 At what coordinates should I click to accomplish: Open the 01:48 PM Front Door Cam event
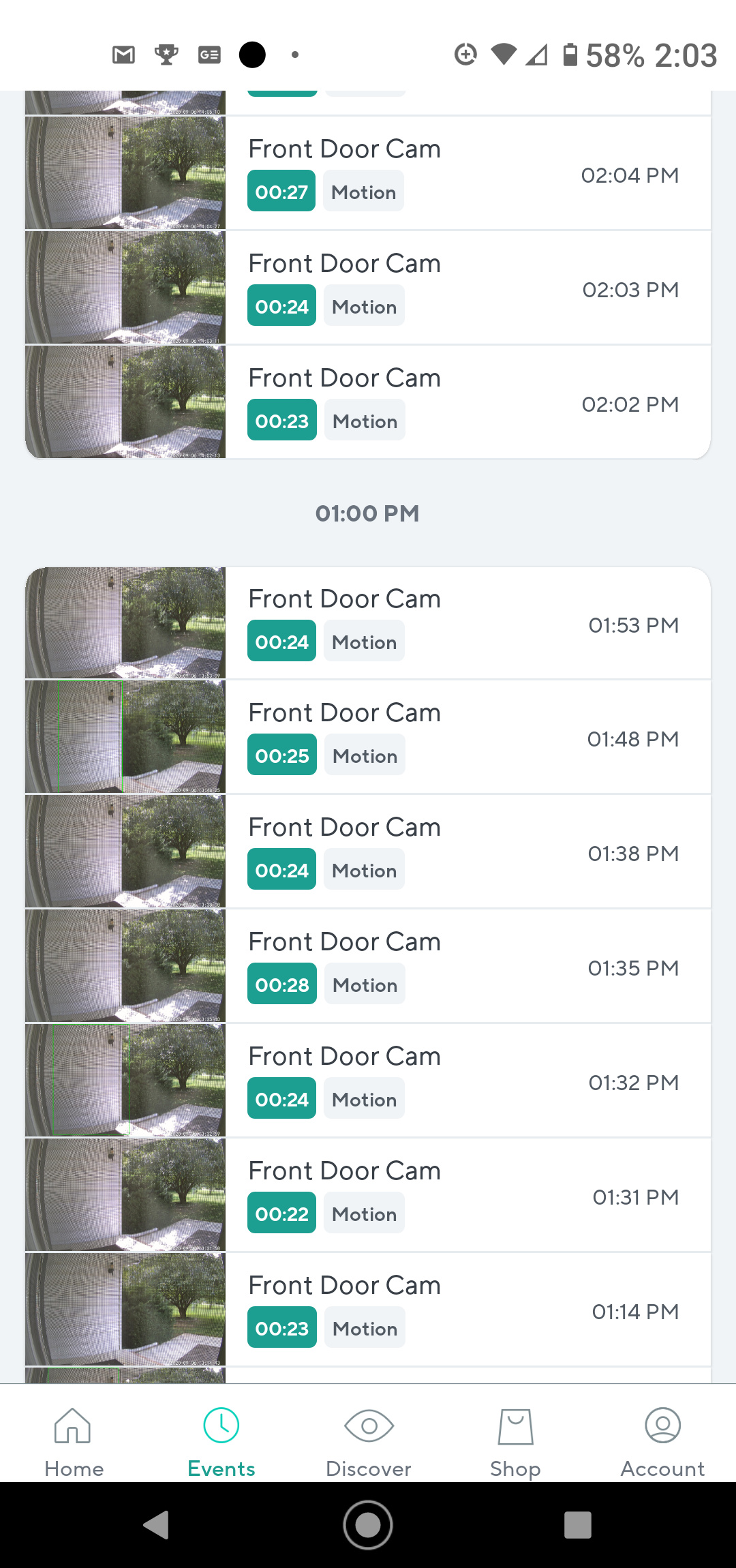point(368,737)
